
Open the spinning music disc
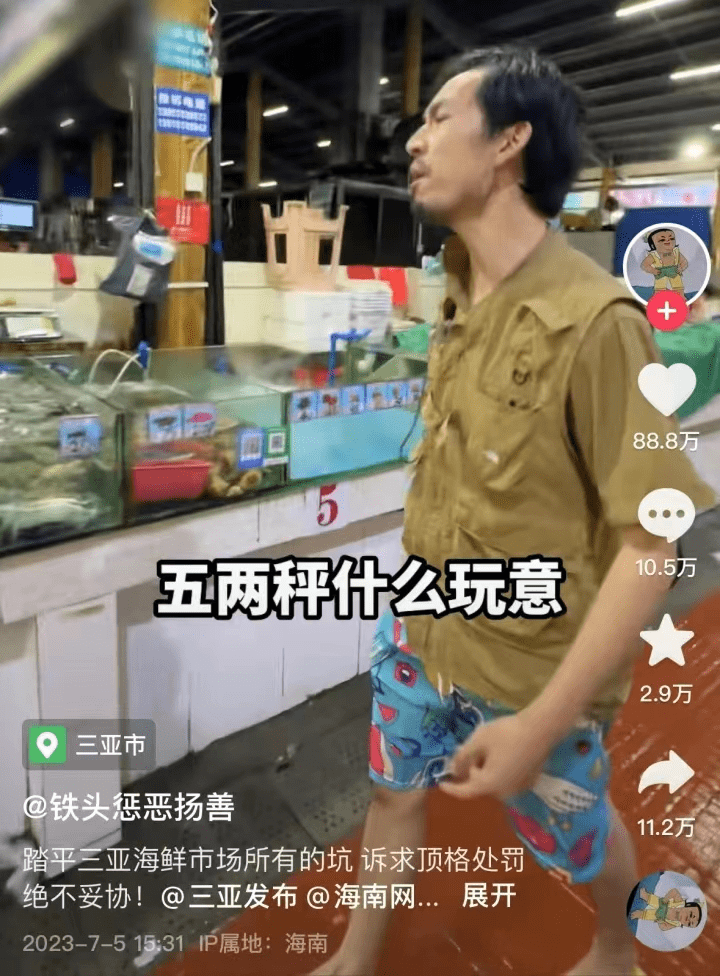[666, 911]
